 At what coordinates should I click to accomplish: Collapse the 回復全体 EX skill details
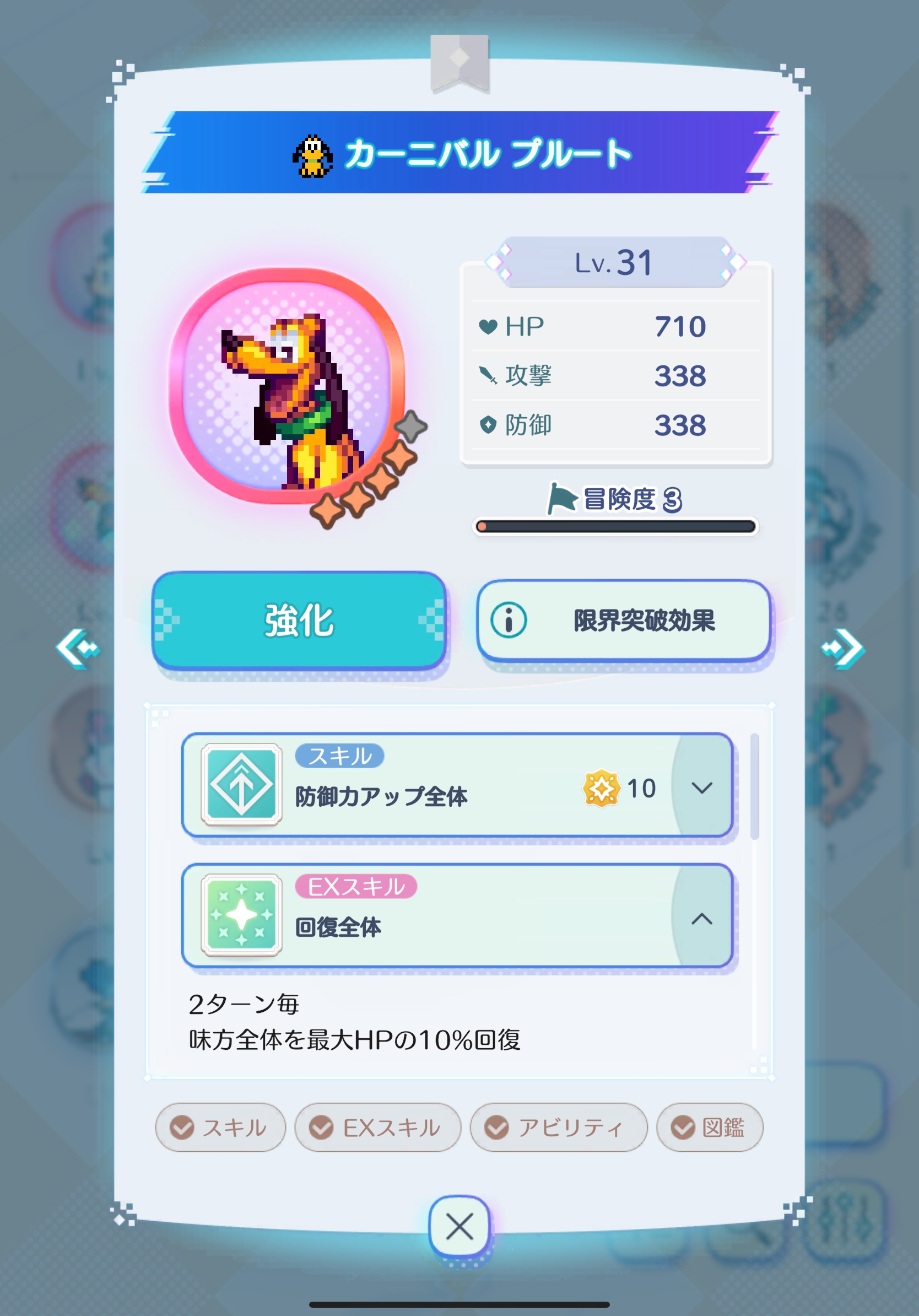(x=701, y=918)
